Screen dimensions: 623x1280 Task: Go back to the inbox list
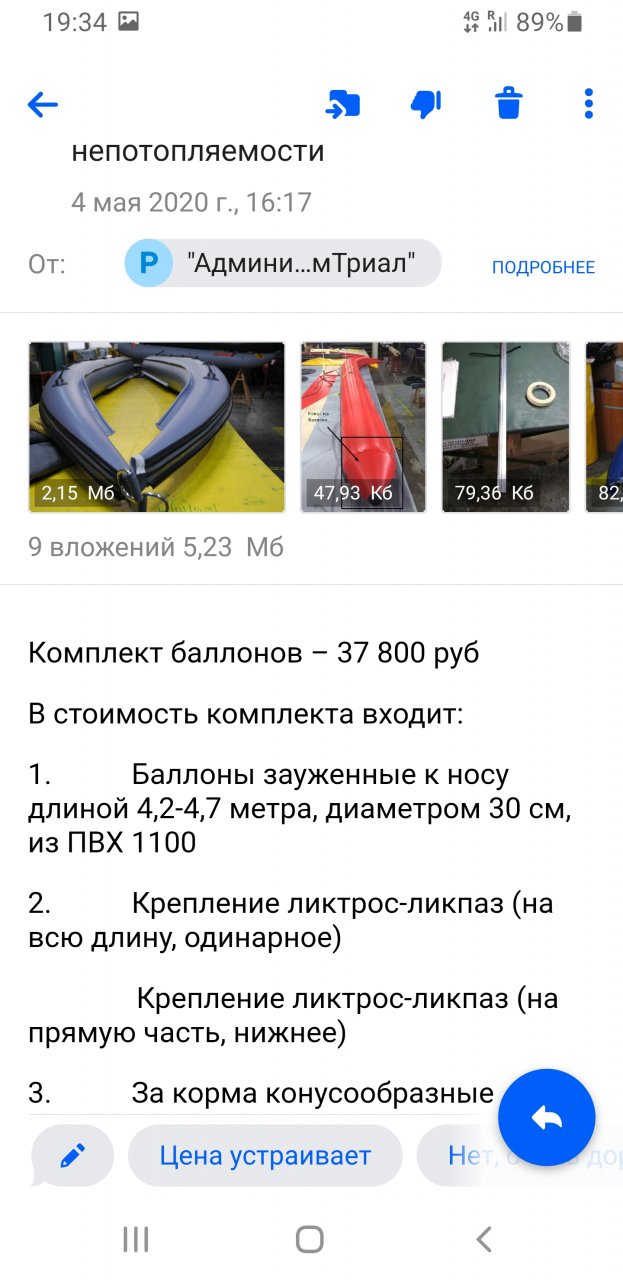pos(43,104)
